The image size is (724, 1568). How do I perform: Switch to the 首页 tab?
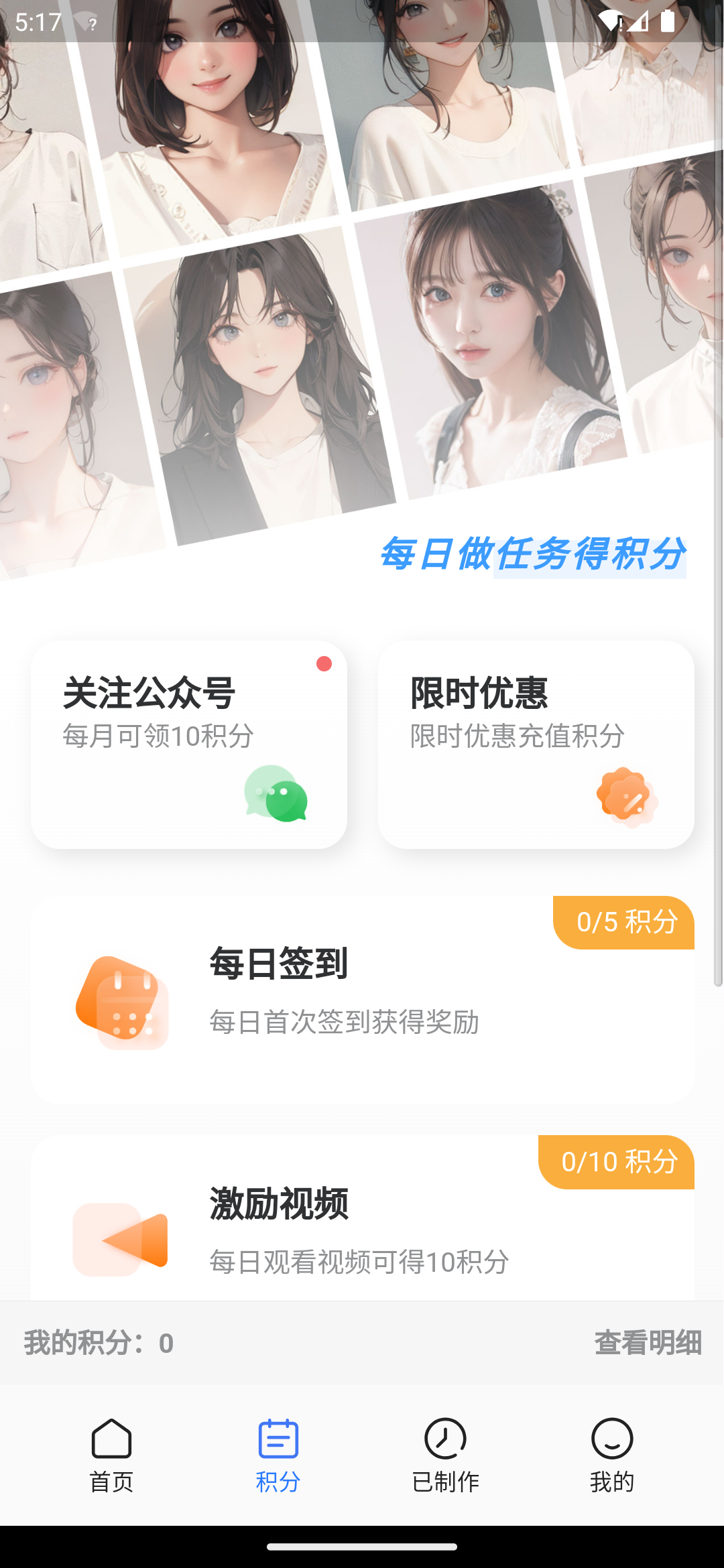[x=111, y=1455]
